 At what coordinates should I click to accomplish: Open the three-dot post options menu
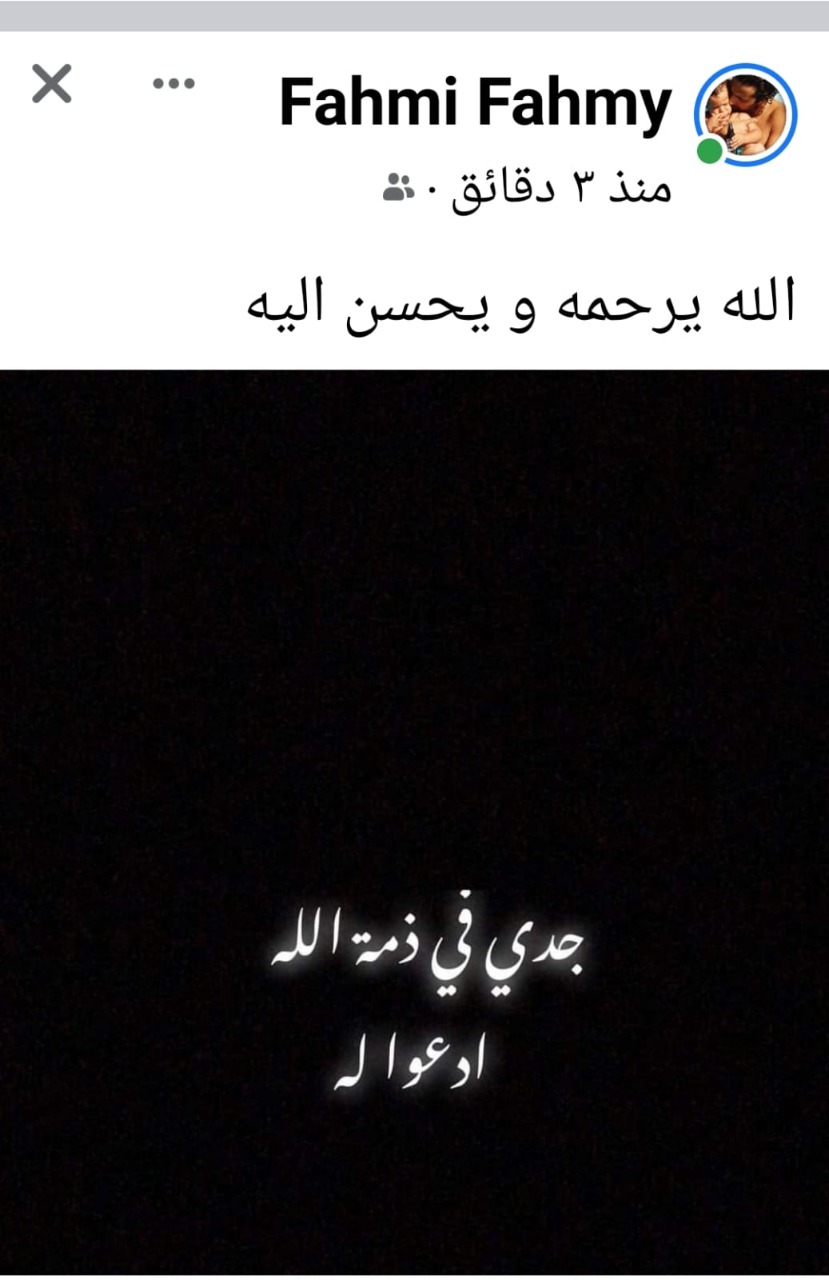pyautogui.click(x=173, y=84)
